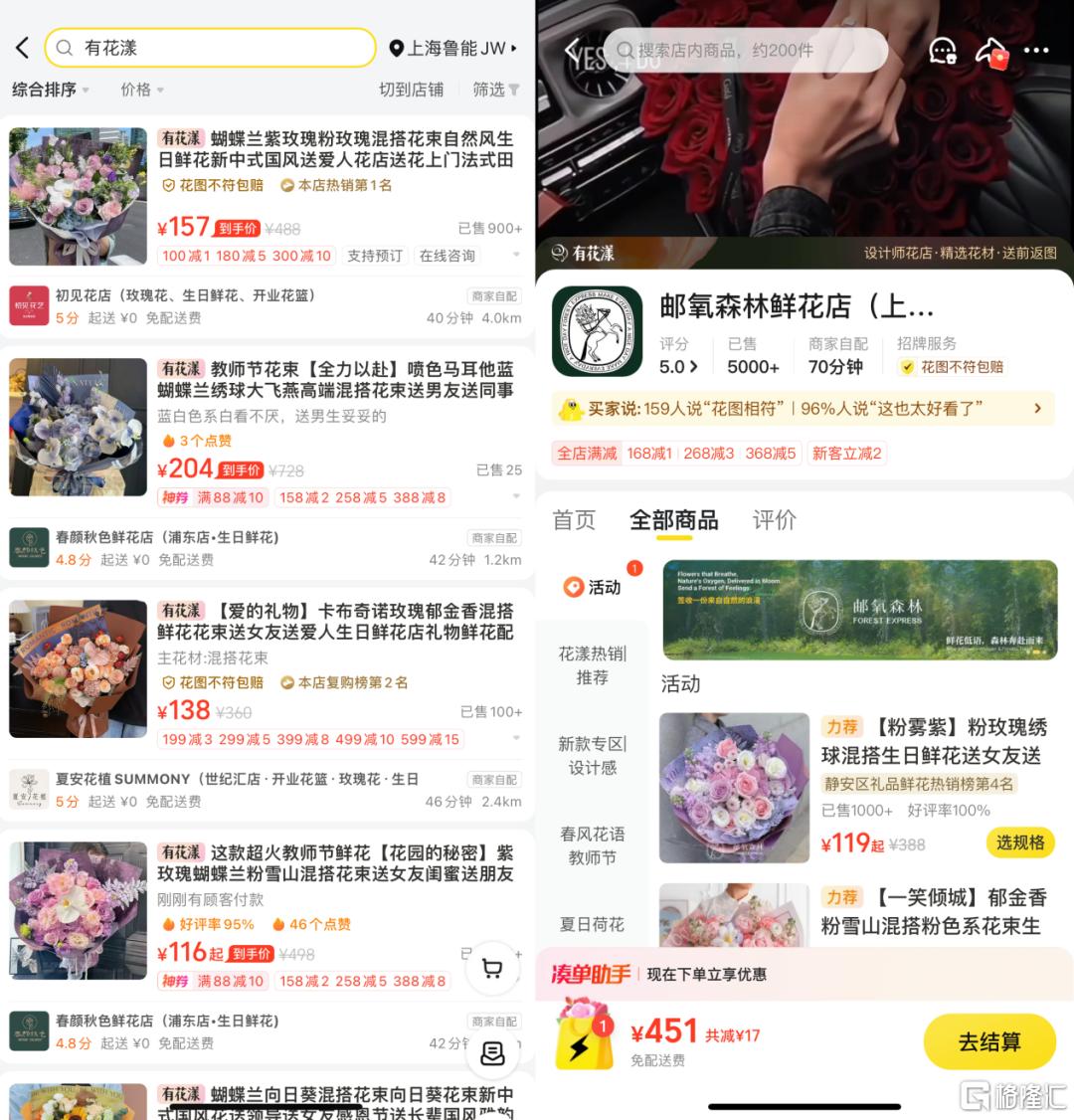Tap 在线咨询 on the first listing

tap(447, 256)
